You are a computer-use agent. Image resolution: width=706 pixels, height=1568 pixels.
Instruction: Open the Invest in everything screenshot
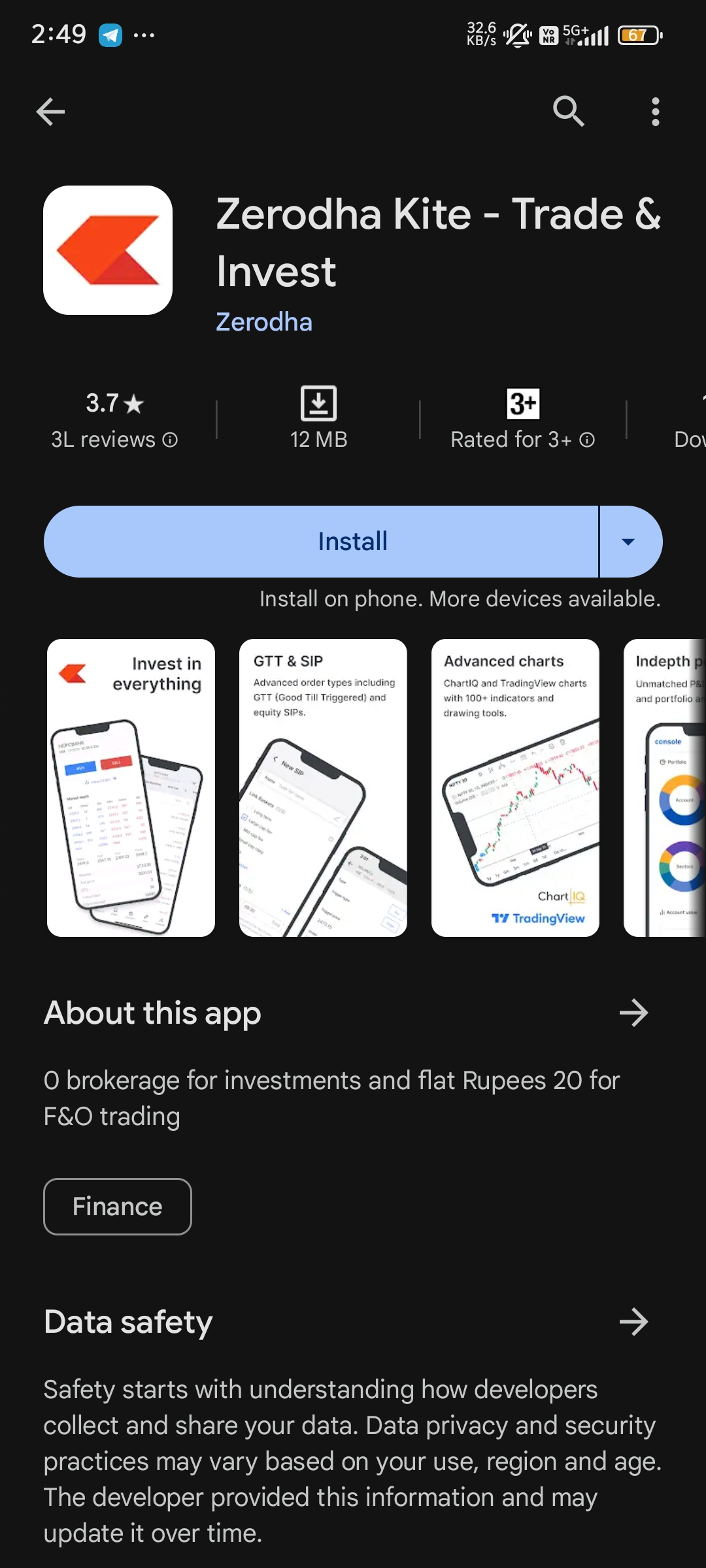pos(131,787)
